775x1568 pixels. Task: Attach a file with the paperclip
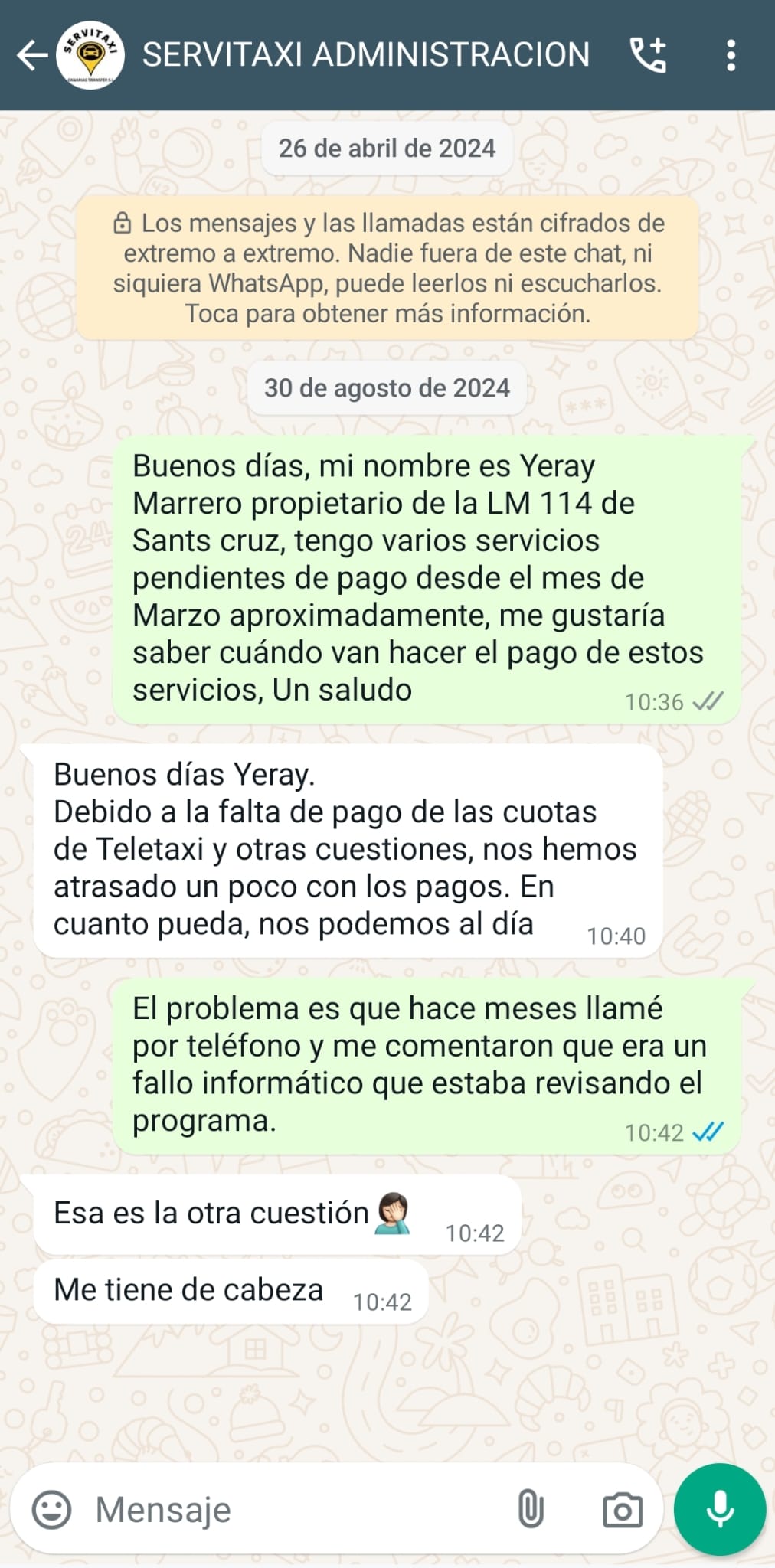click(530, 1510)
